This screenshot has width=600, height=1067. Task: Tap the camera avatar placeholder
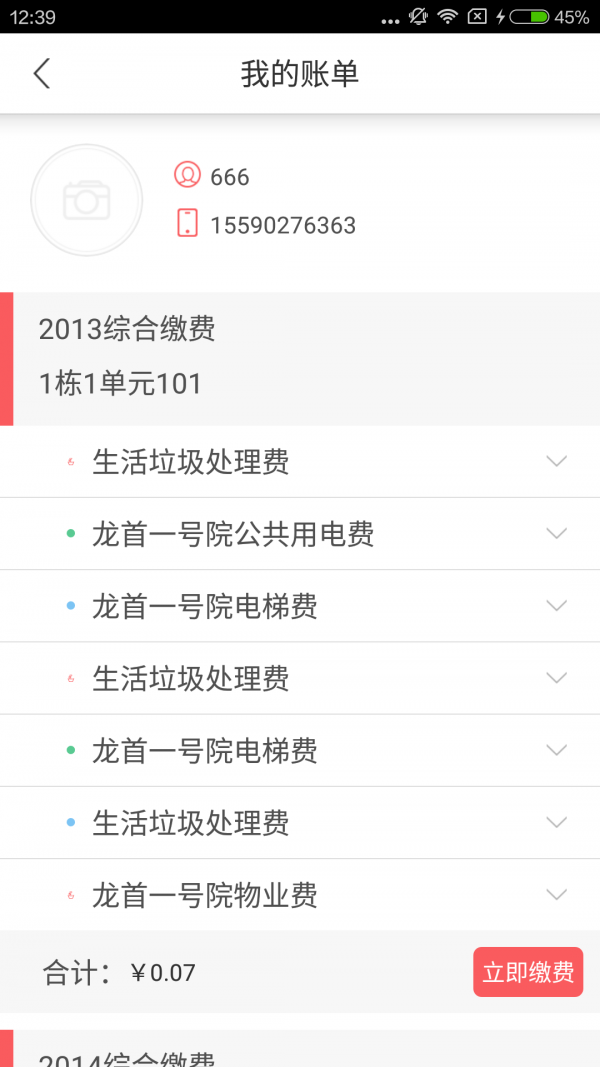pyautogui.click(x=87, y=200)
